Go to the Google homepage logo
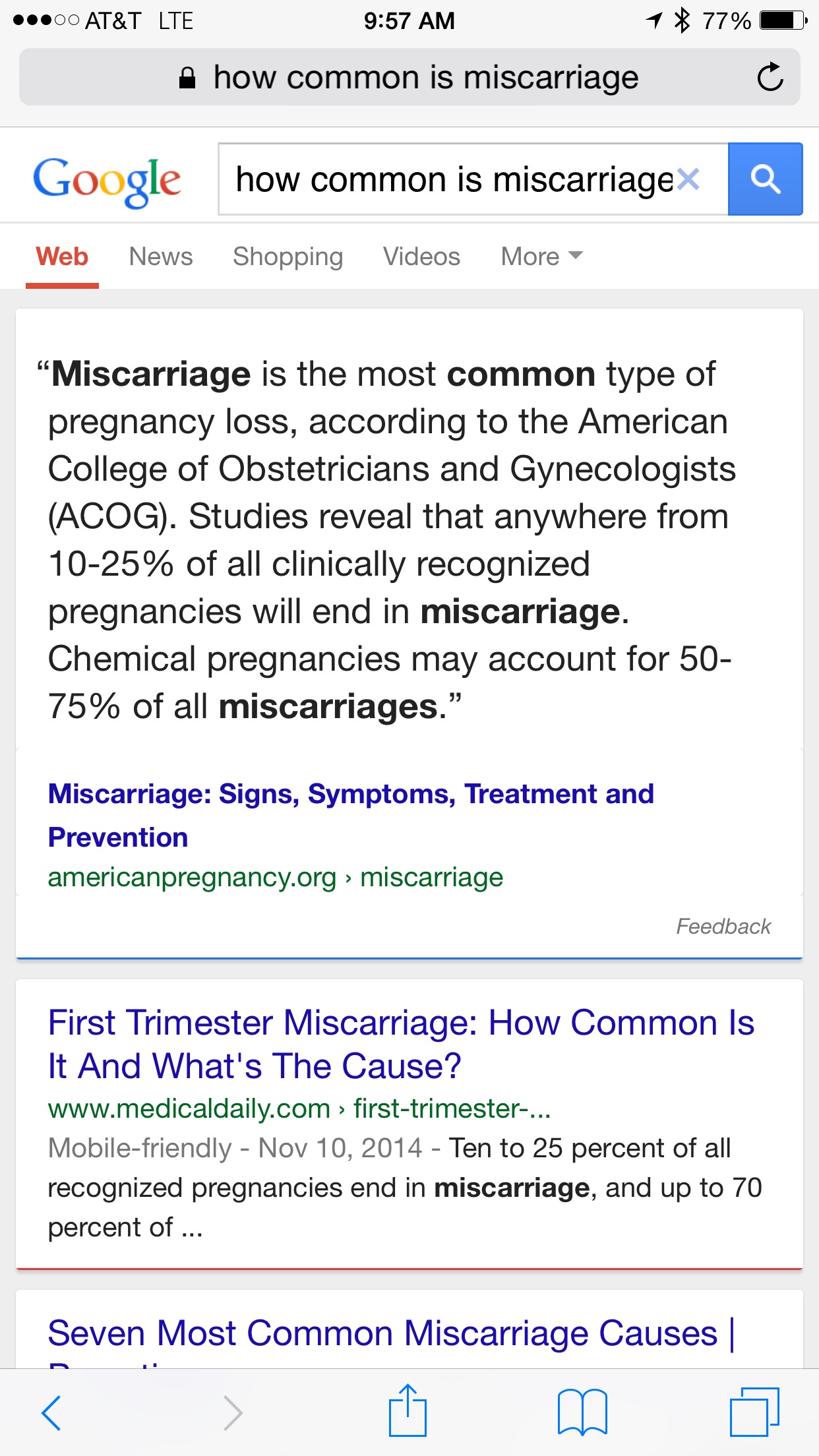This screenshot has height=1456, width=819. [107, 181]
